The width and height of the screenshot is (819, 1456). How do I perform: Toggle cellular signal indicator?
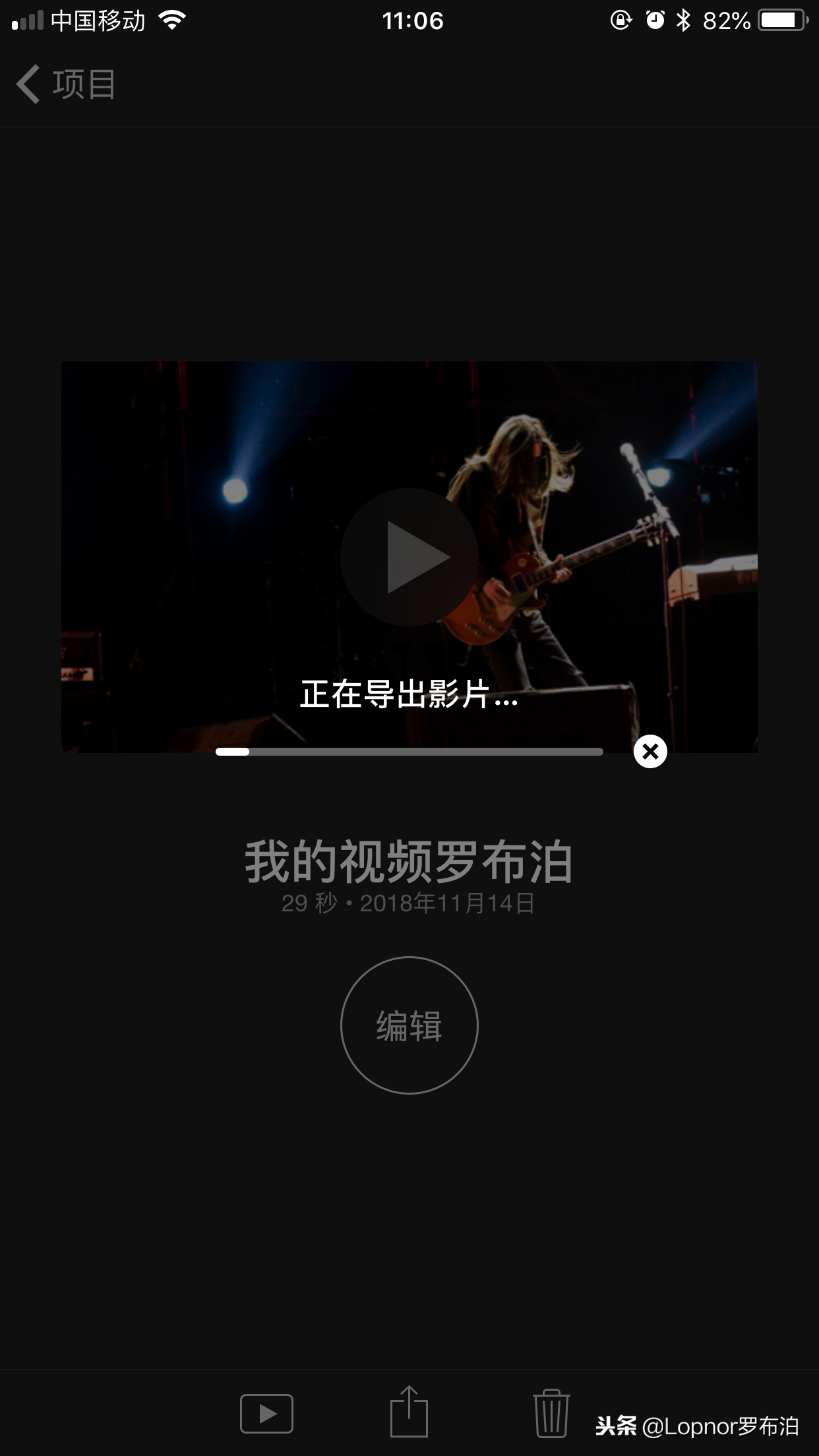(26, 20)
